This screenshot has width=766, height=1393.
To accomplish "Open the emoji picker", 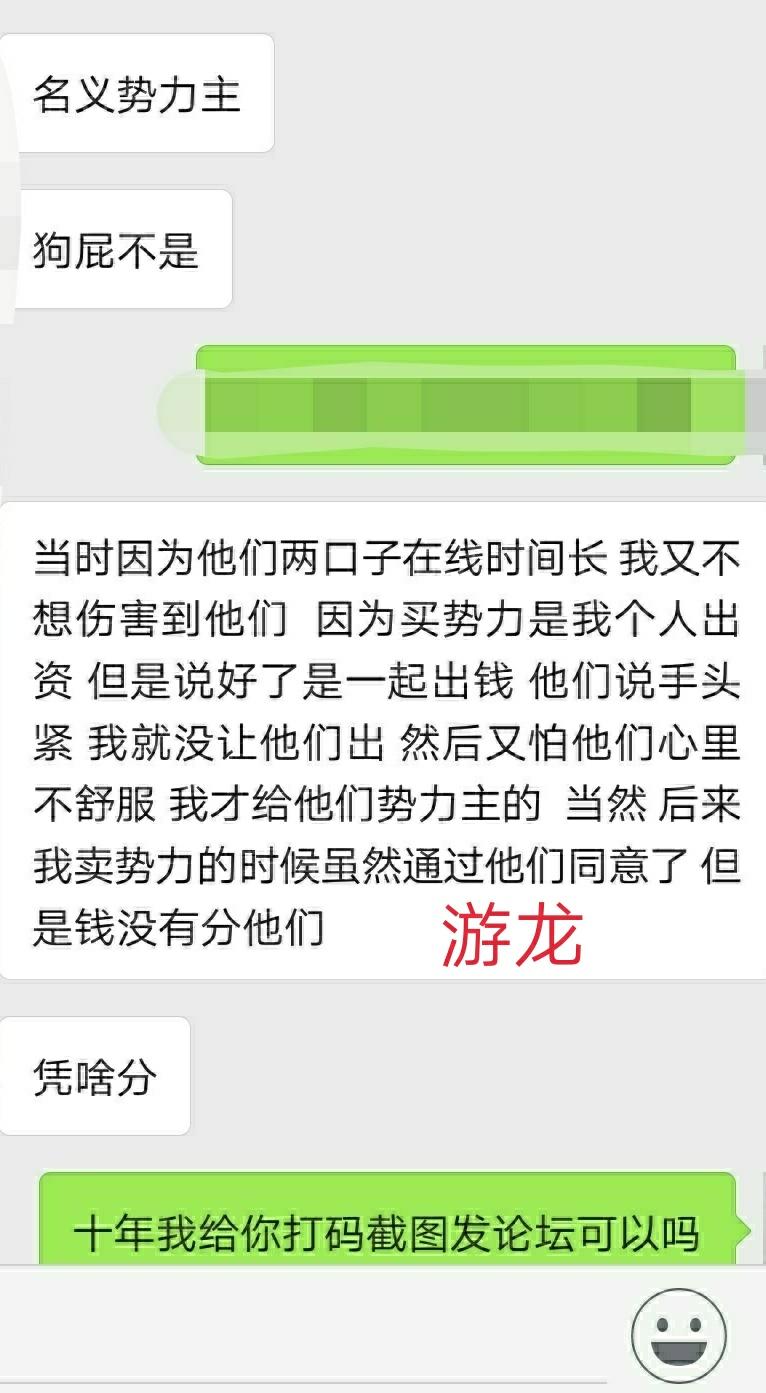I will 679,1336.
